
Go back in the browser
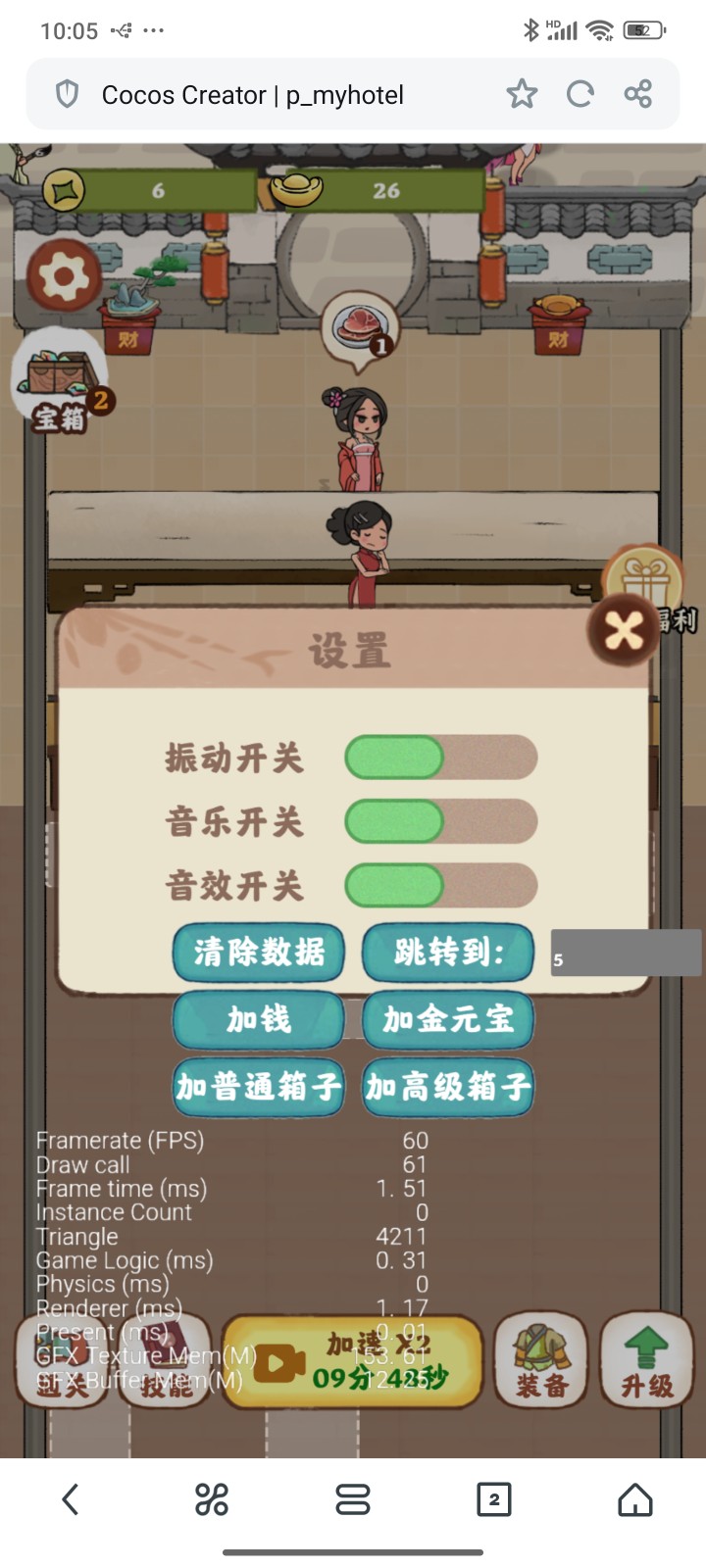click(x=70, y=1498)
